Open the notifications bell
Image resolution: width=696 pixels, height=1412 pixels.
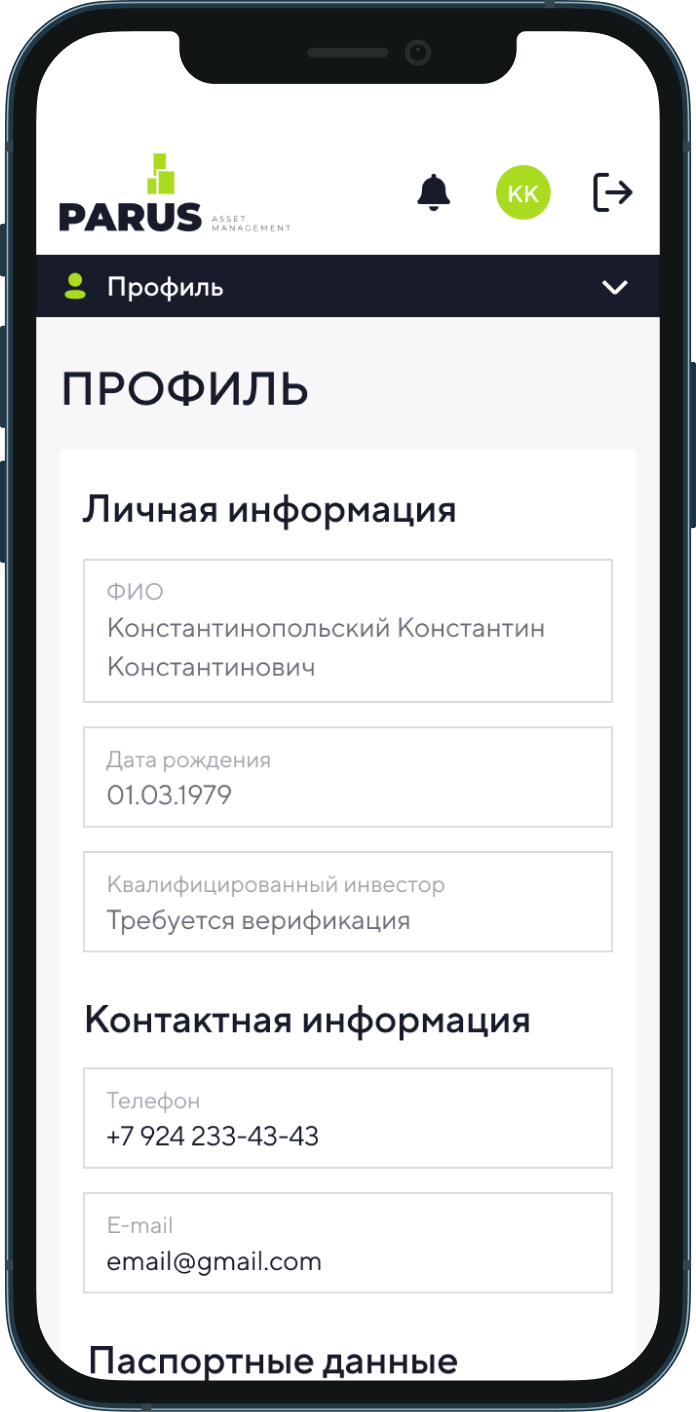coord(434,192)
